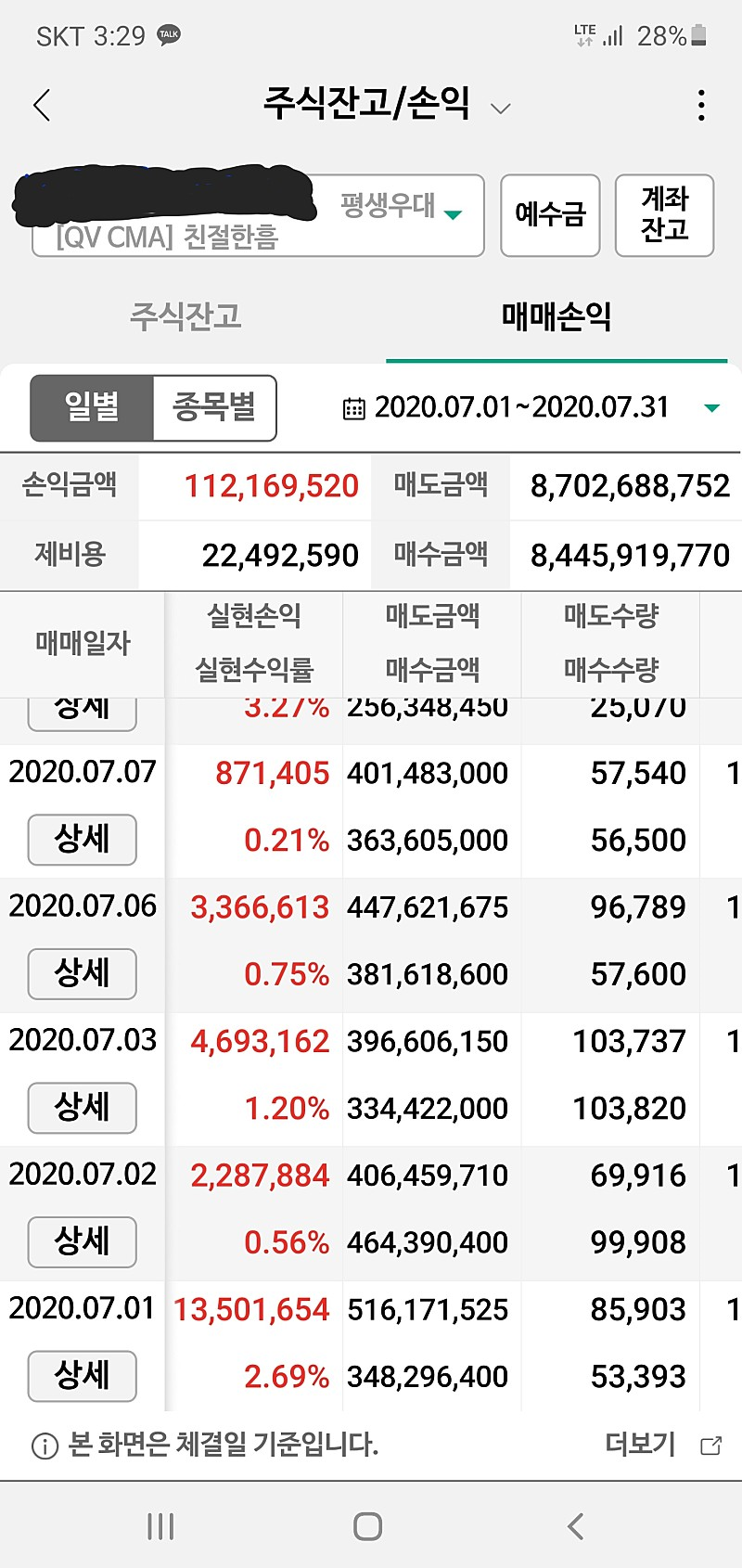Tap the 예수금 button
This screenshot has height=1568, width=742.
tap(550, 215)
